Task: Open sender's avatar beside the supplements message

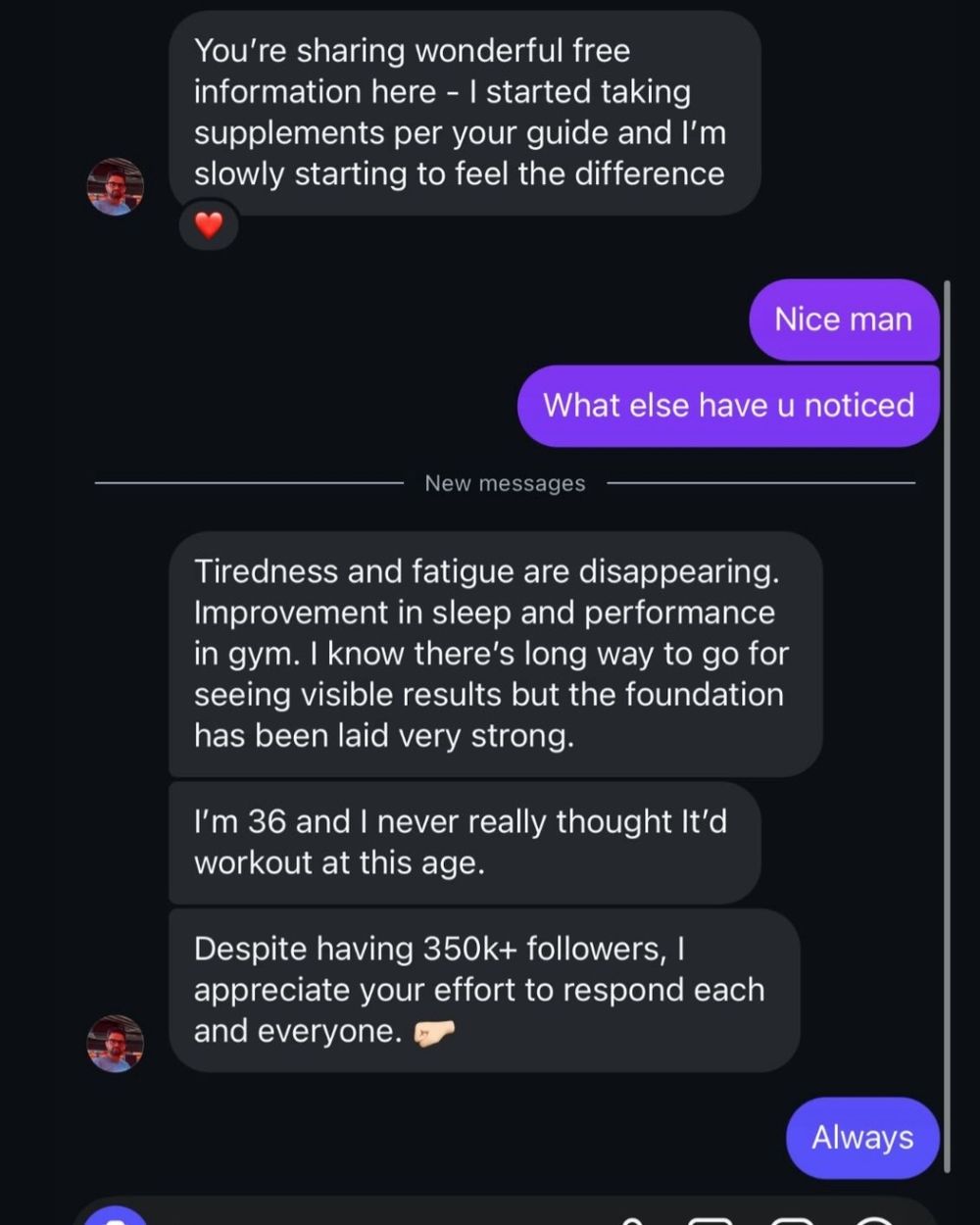Action: (116, 186)
